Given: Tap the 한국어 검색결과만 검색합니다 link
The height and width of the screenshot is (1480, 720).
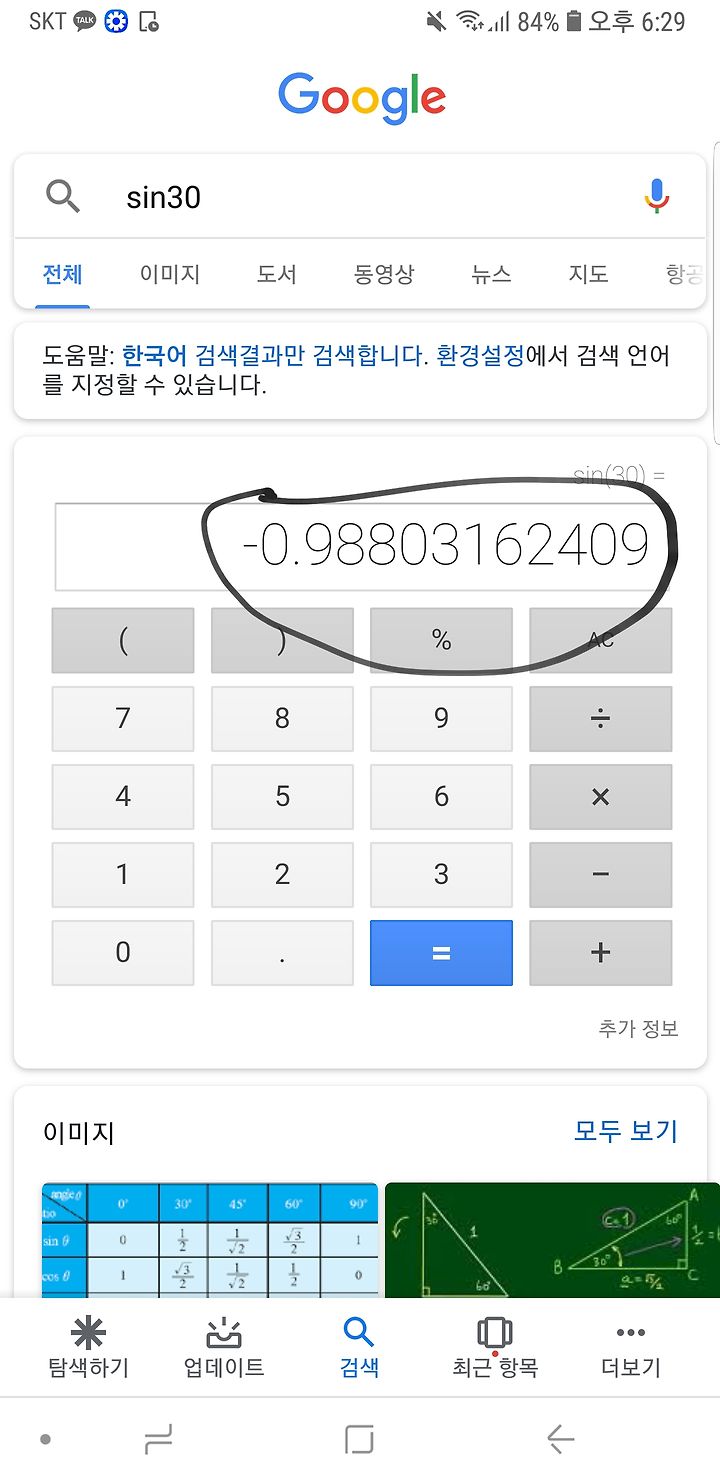Looking at the screenshot, I should [275, 355].
